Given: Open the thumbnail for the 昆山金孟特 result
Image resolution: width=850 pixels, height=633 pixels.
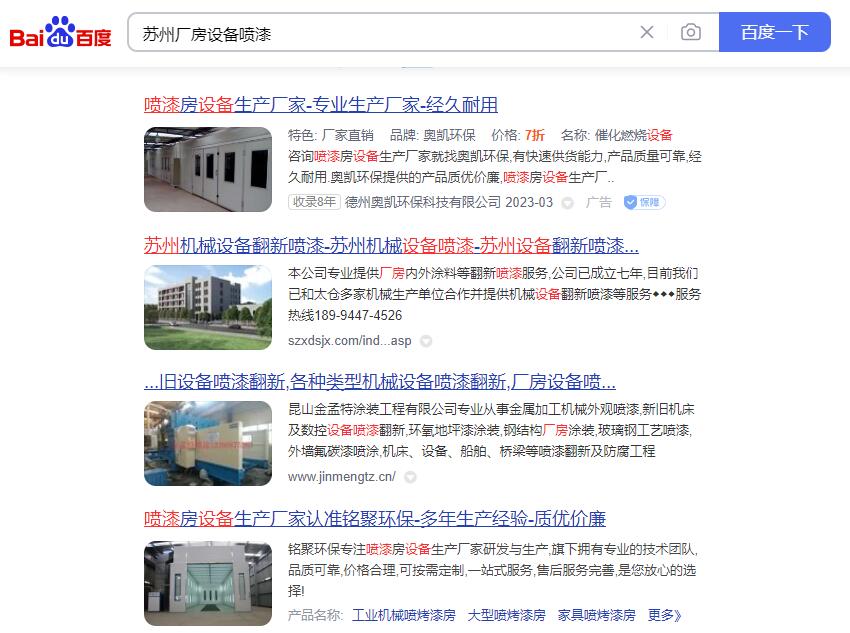Looking at the screenshot, I should tap(208, 443).
